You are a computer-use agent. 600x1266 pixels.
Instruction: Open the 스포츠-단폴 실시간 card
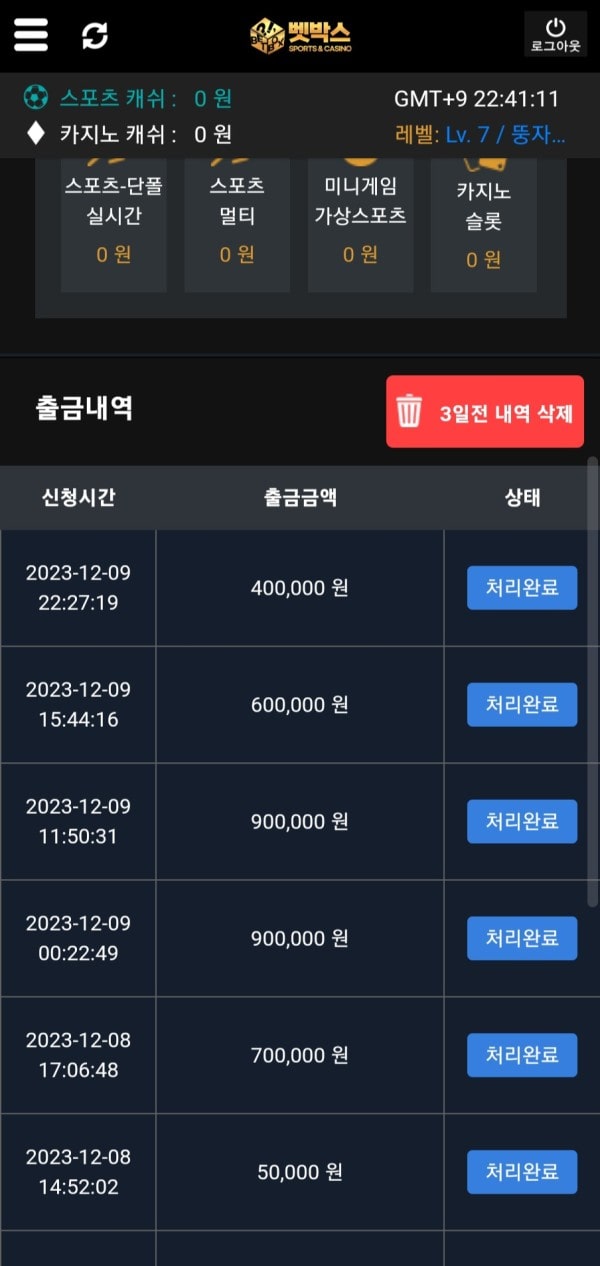[x=113, y=224]
